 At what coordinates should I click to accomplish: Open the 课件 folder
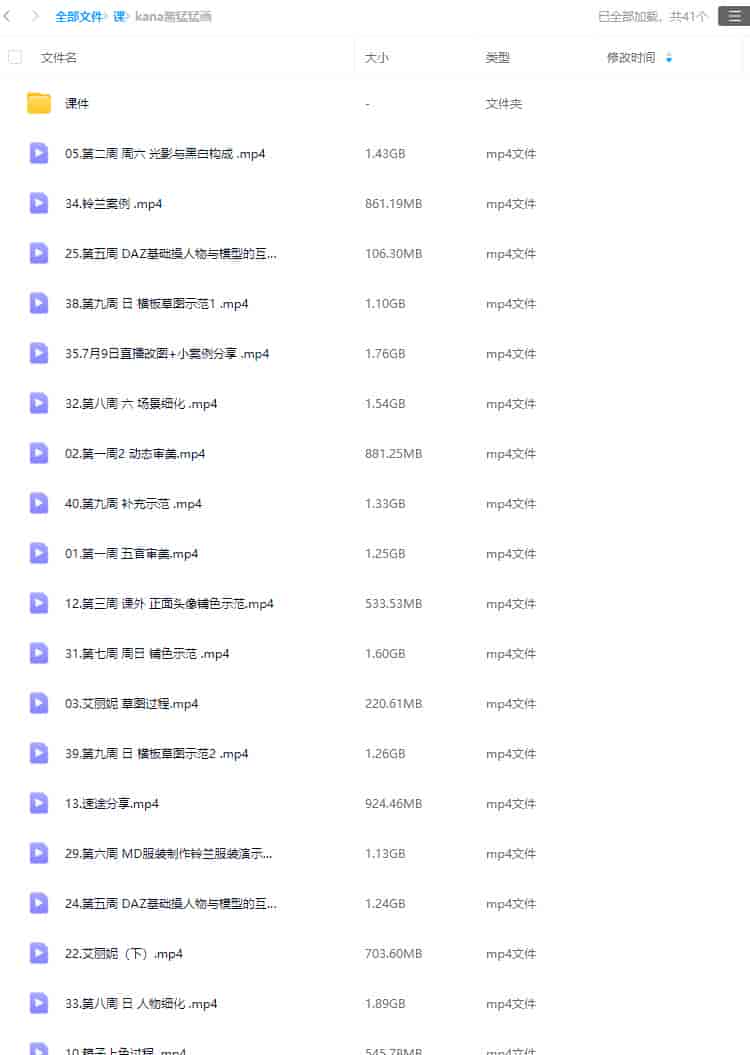[77, 104]
